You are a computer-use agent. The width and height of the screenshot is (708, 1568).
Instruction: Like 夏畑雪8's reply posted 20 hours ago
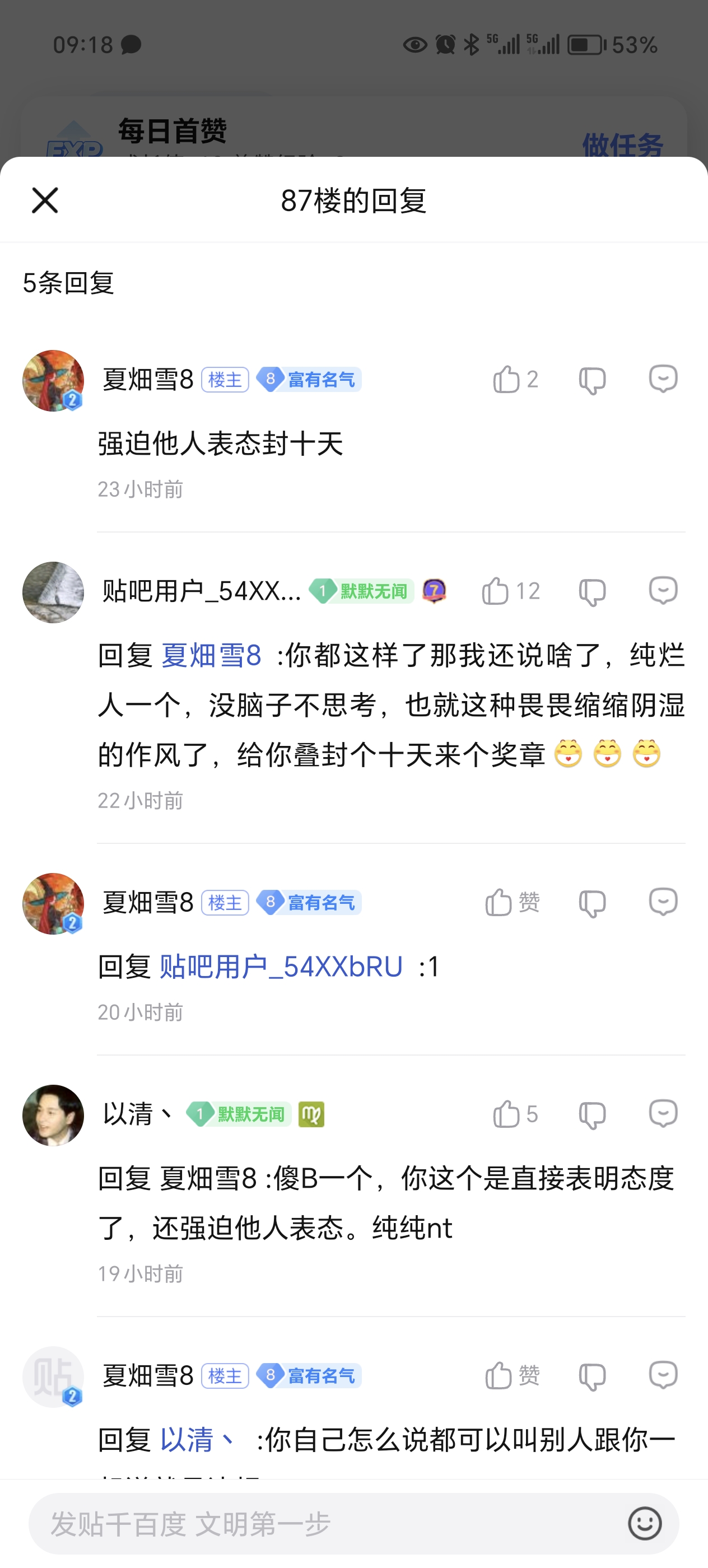[x=499, y=902]
